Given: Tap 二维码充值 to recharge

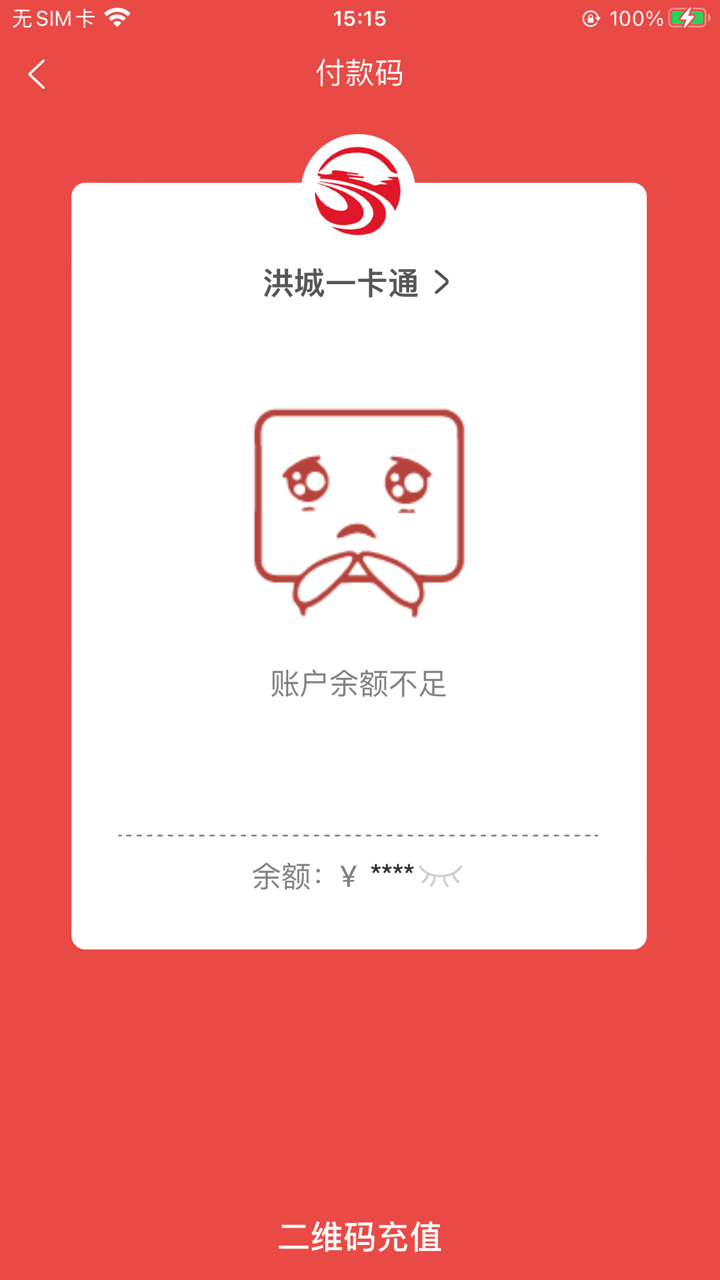Looking at the screenshot, I should coord(360,1238).
